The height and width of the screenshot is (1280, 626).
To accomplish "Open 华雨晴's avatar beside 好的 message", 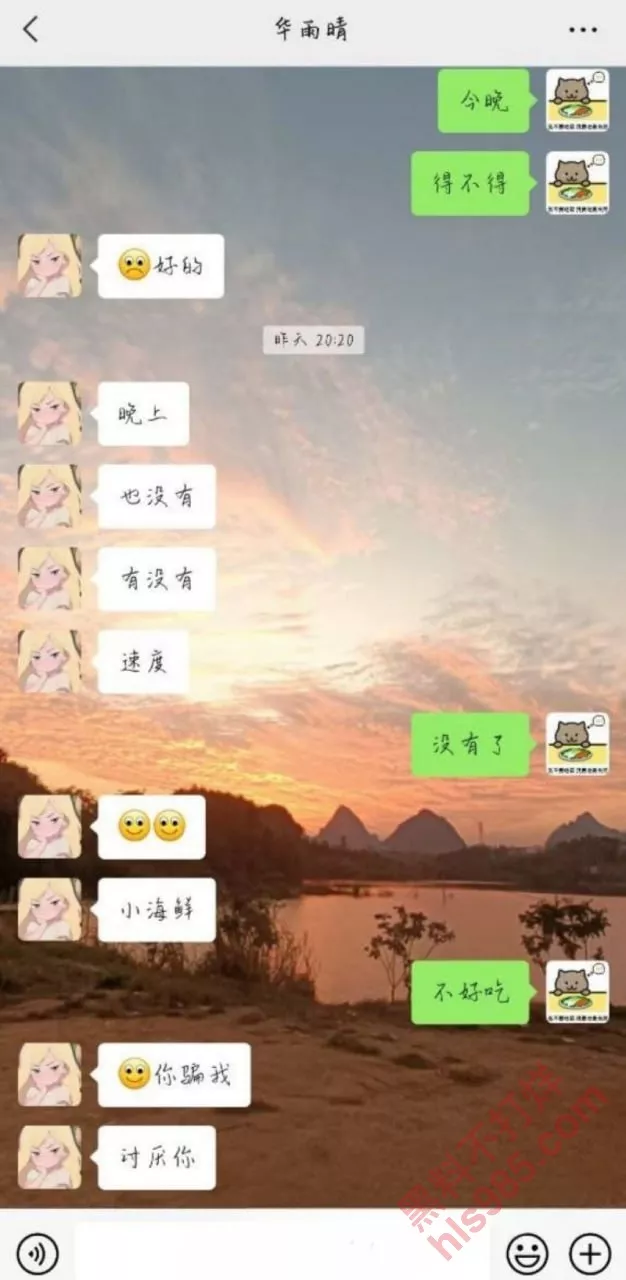I will point(50,266).
